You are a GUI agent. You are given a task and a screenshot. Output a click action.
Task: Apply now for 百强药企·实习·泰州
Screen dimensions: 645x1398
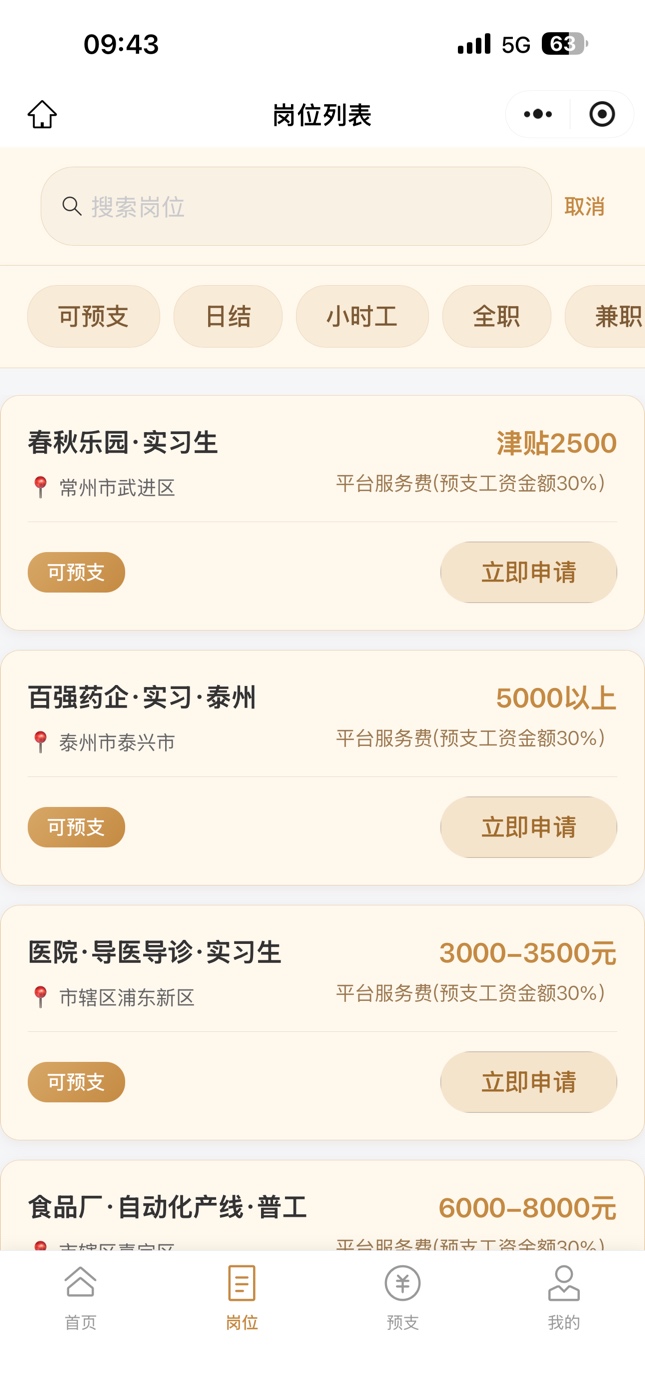tap(528, 827)
